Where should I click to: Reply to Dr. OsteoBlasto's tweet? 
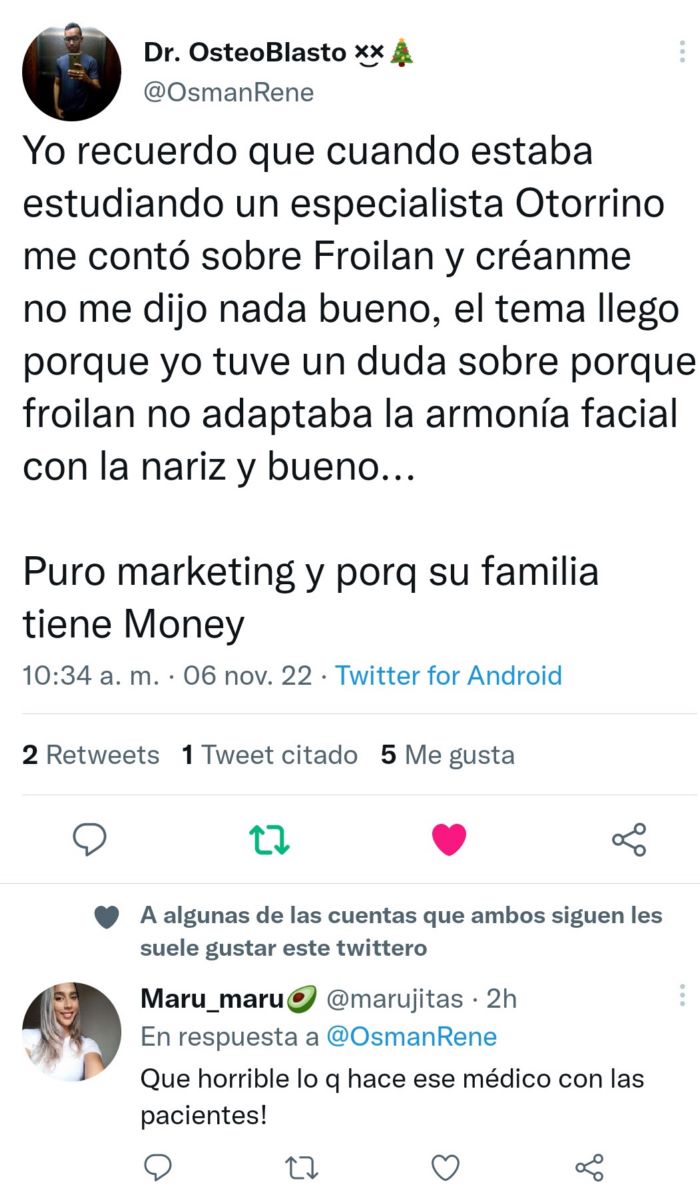[91, 840]
